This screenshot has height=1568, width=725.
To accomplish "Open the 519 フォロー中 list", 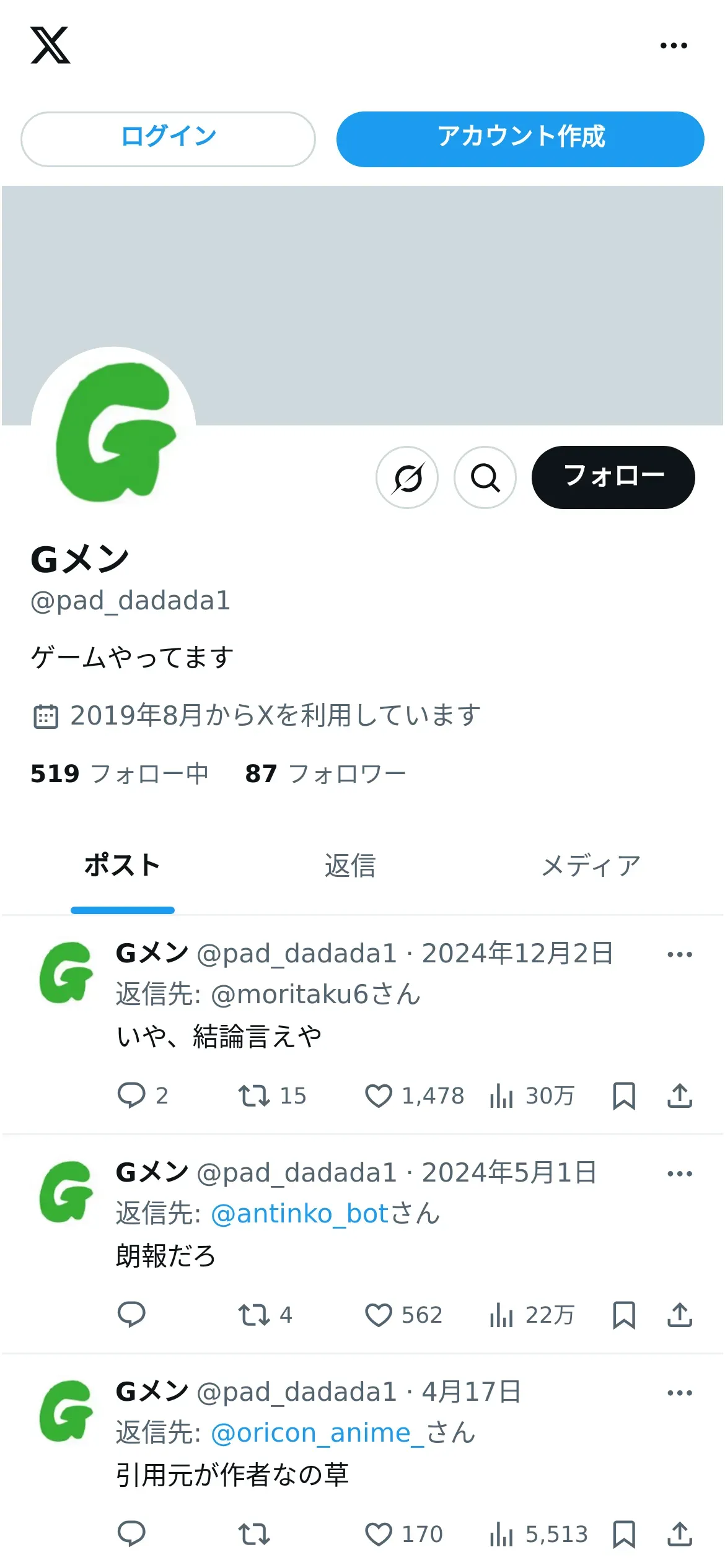I will [x=119, y=773].
